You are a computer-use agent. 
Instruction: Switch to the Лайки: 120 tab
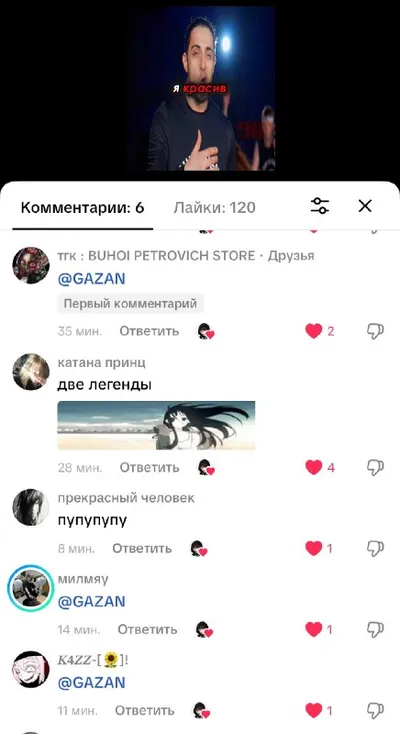click(215, 207)
